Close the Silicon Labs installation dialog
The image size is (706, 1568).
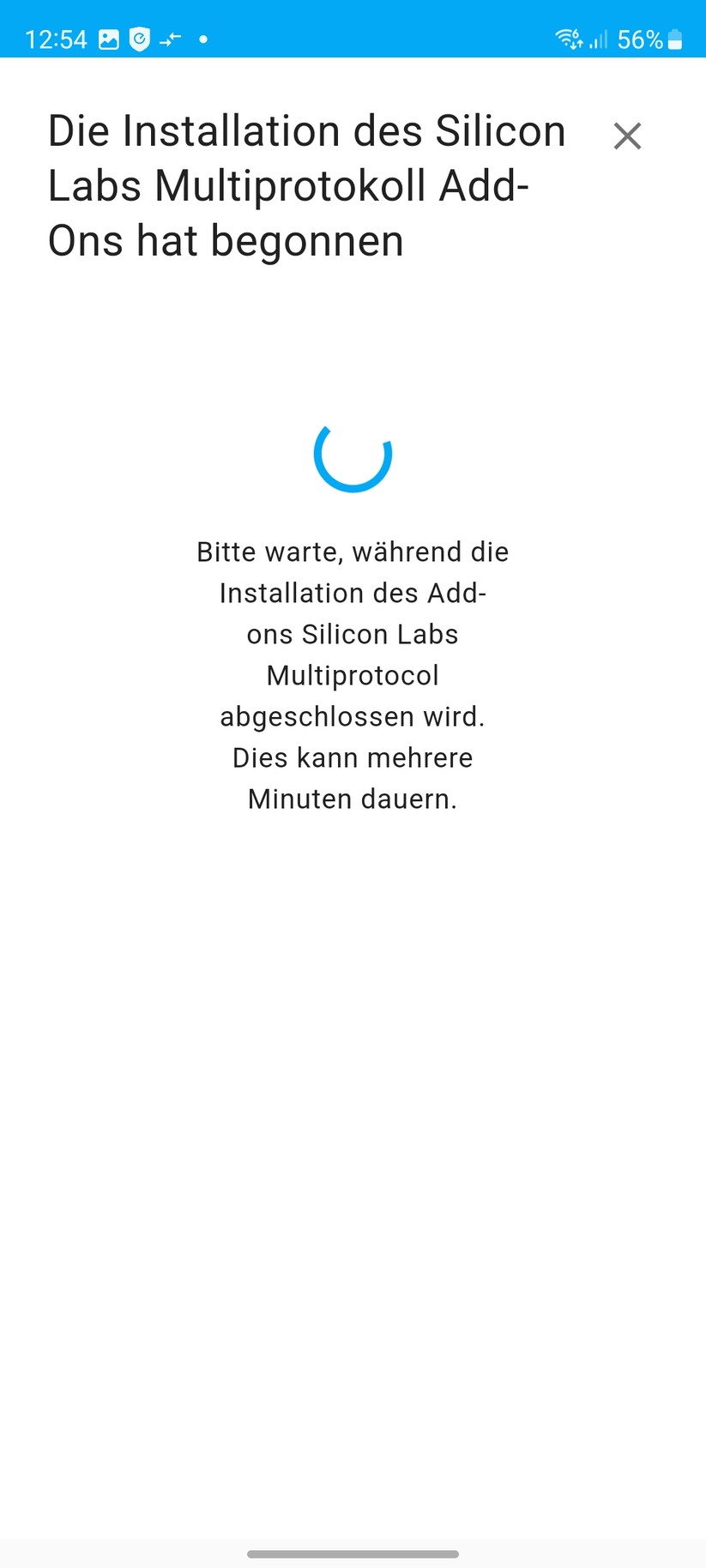pyautogui.click(x=627, y=136)
